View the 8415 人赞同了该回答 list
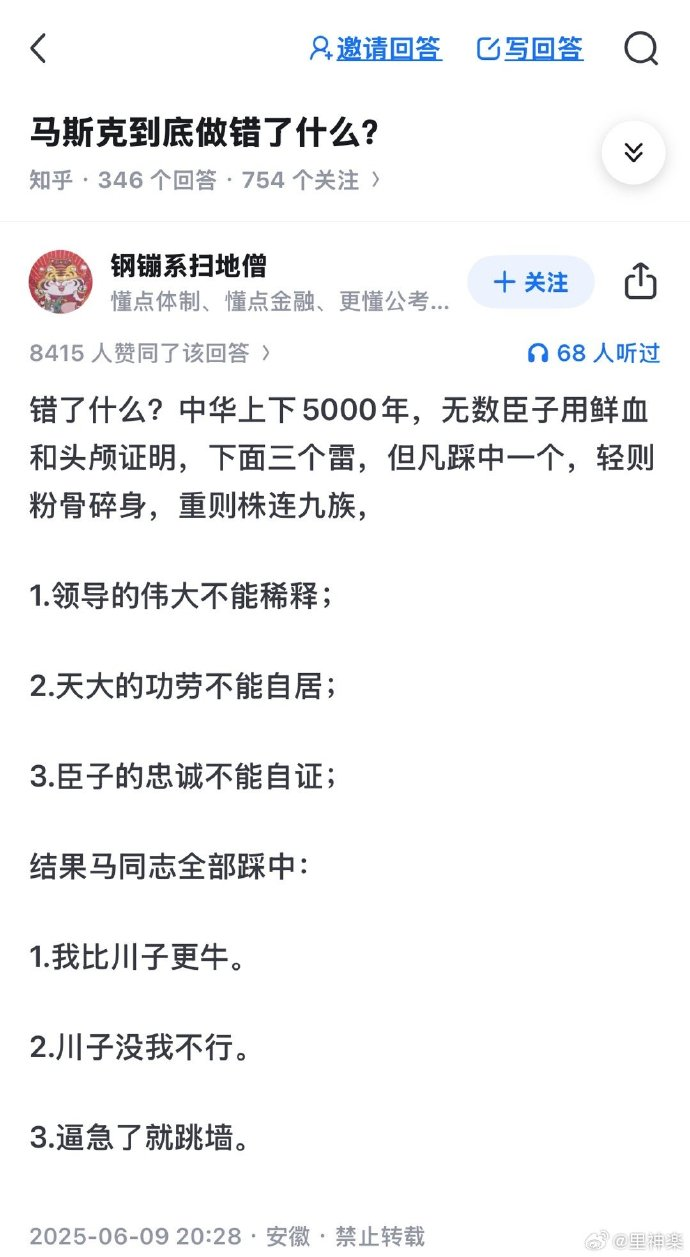The image size is (690, 1257). (150, 352)
